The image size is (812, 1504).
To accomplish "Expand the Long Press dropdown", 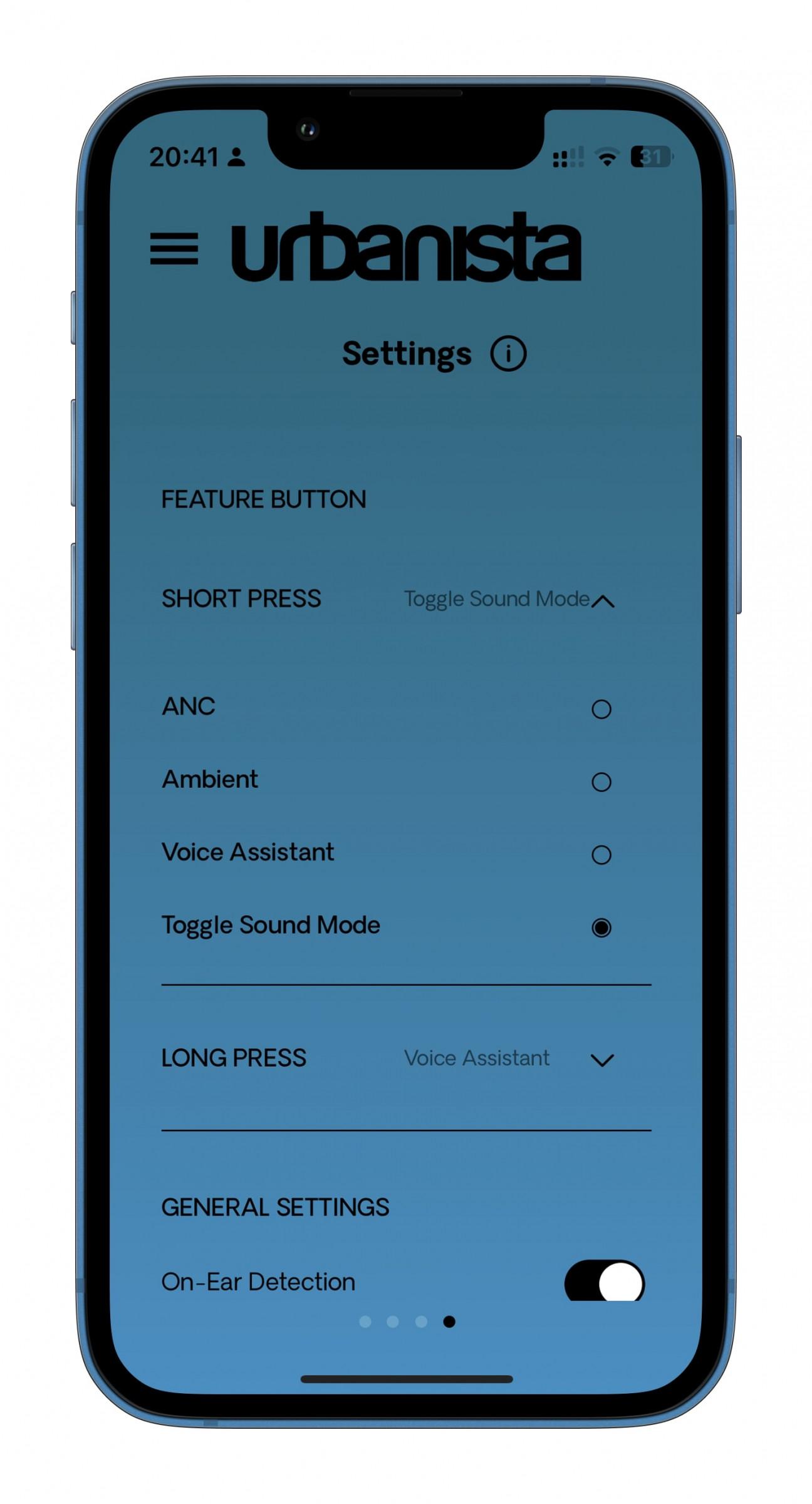I will click(602, 1060).
